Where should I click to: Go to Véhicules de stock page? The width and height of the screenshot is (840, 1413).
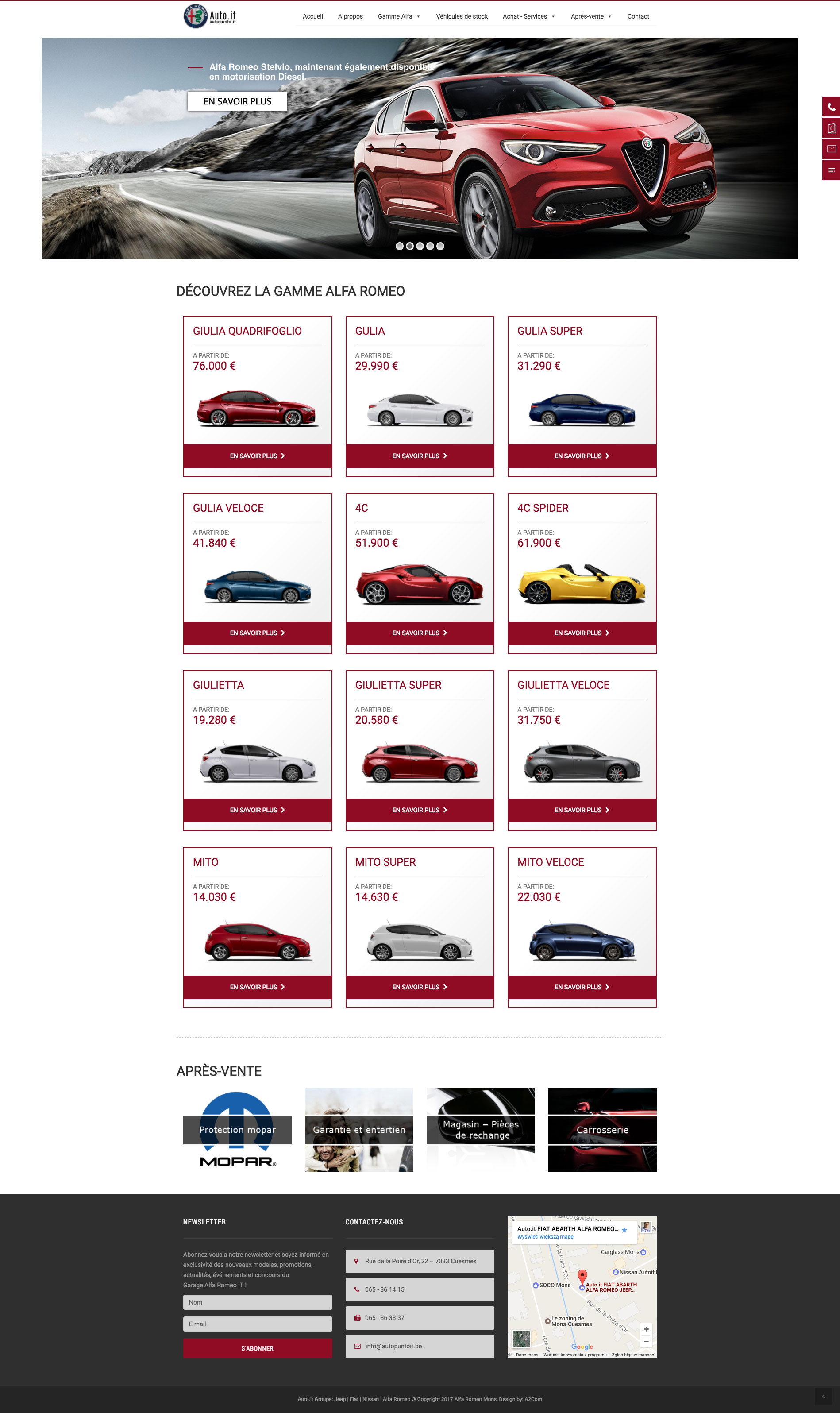click(x=461, y=16)
